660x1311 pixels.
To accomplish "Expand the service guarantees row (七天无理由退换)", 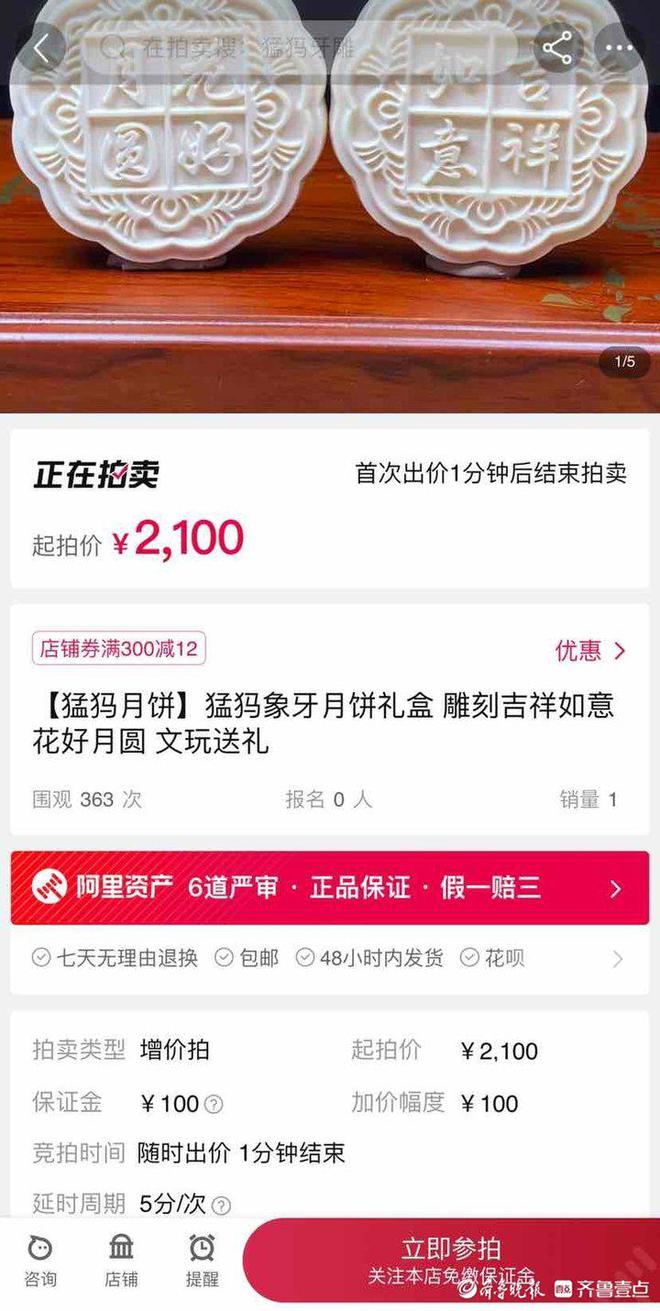I will click(617, 959).
